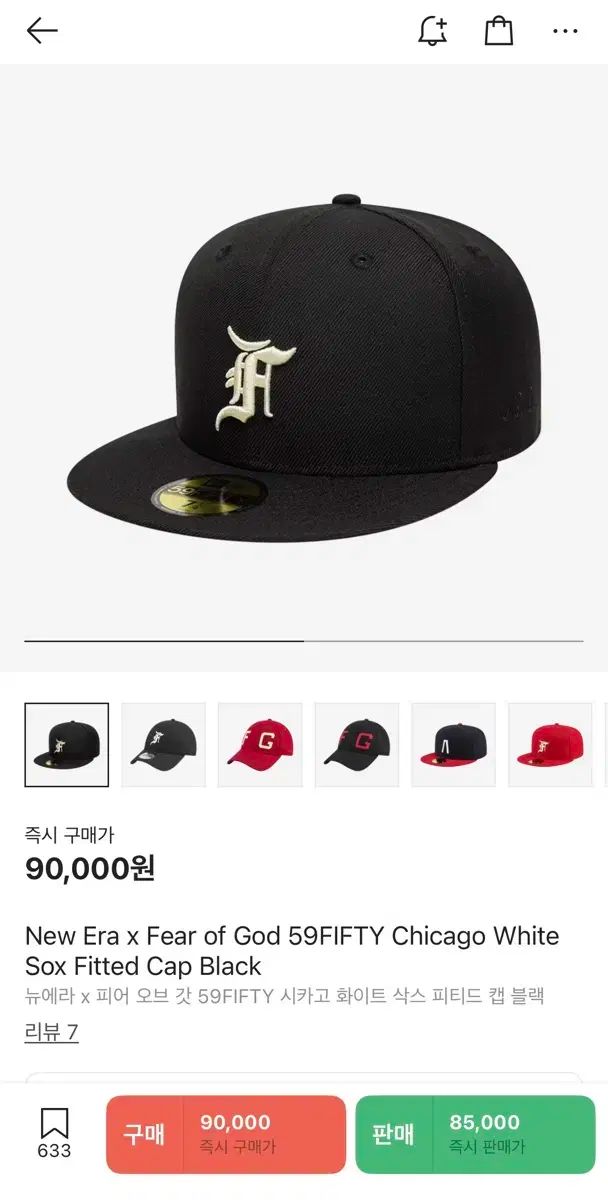Go back using the arrow icon

pyautogui.click(x=42, y=31)
